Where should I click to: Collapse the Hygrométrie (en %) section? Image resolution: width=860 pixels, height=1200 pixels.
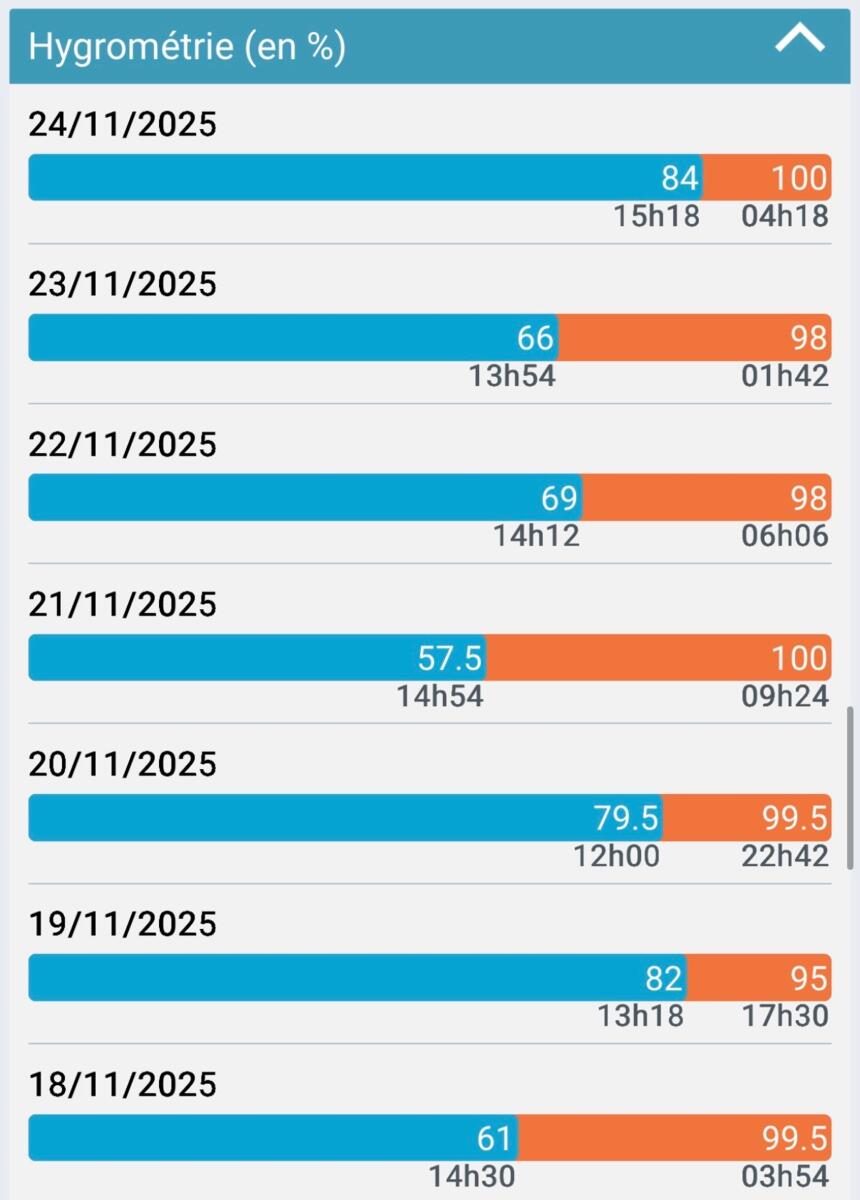coord(799,41)
